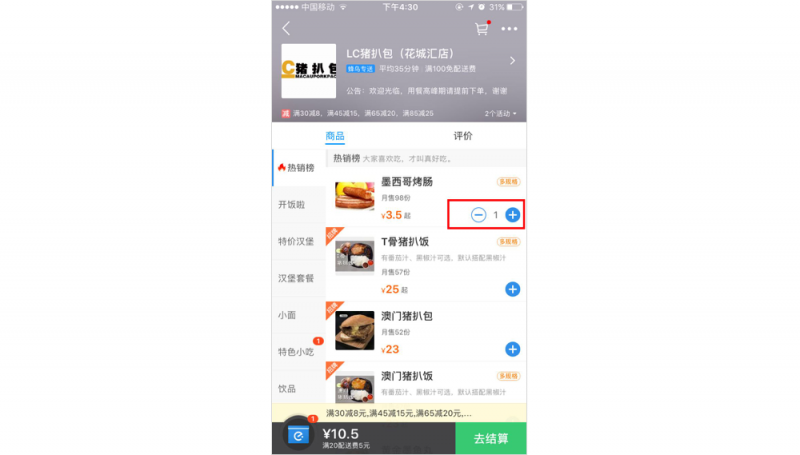Open the three-dot overflow menu

tap(510, 29)
